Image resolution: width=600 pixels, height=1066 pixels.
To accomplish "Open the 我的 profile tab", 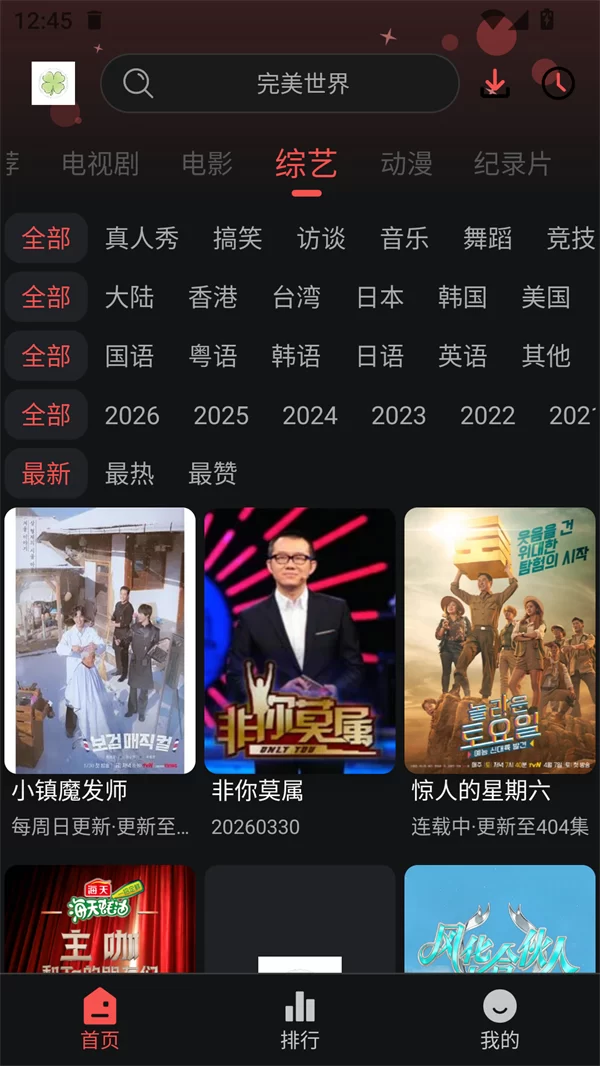I will [500, 1020].
